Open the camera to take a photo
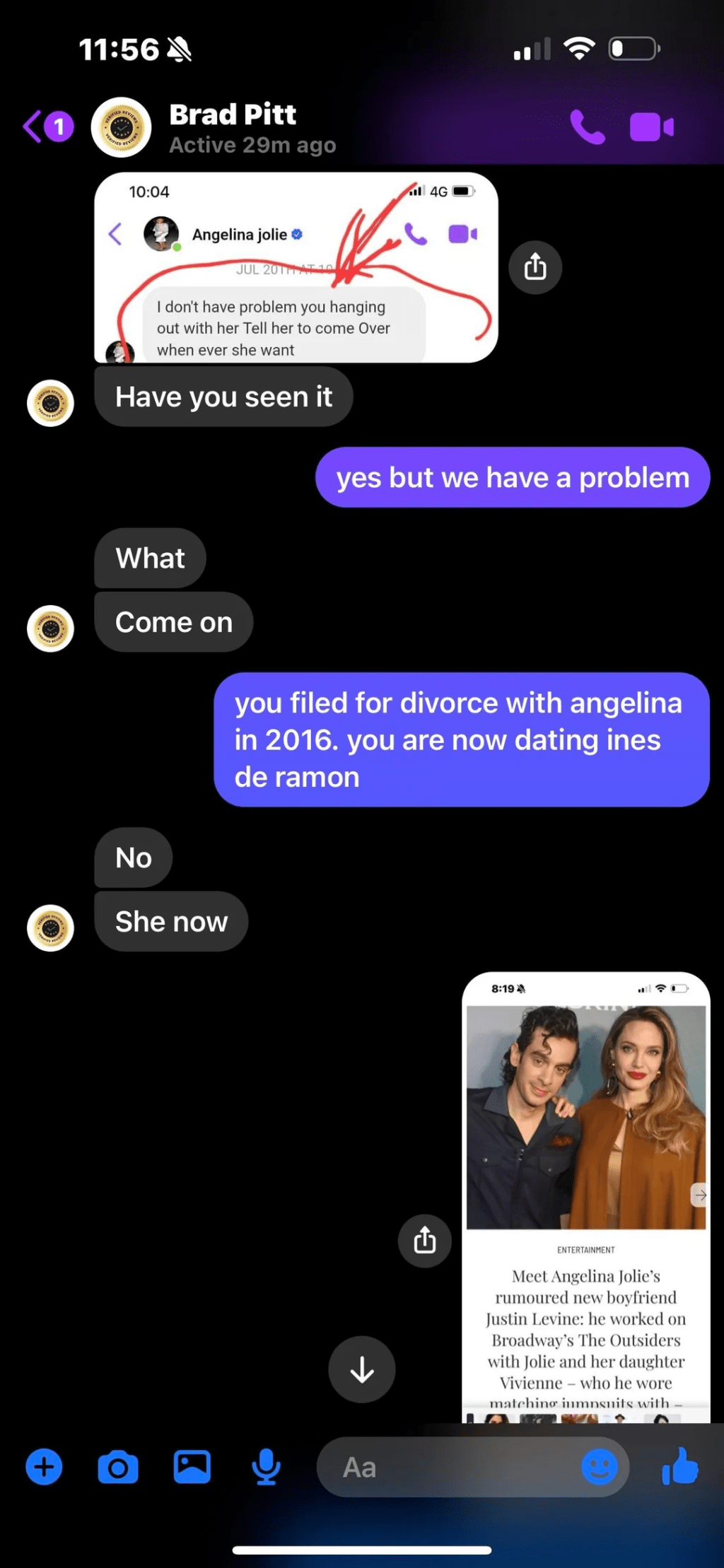Image resolution: width=724 pixels, height=1568 pixels. tap(118, 1468)
